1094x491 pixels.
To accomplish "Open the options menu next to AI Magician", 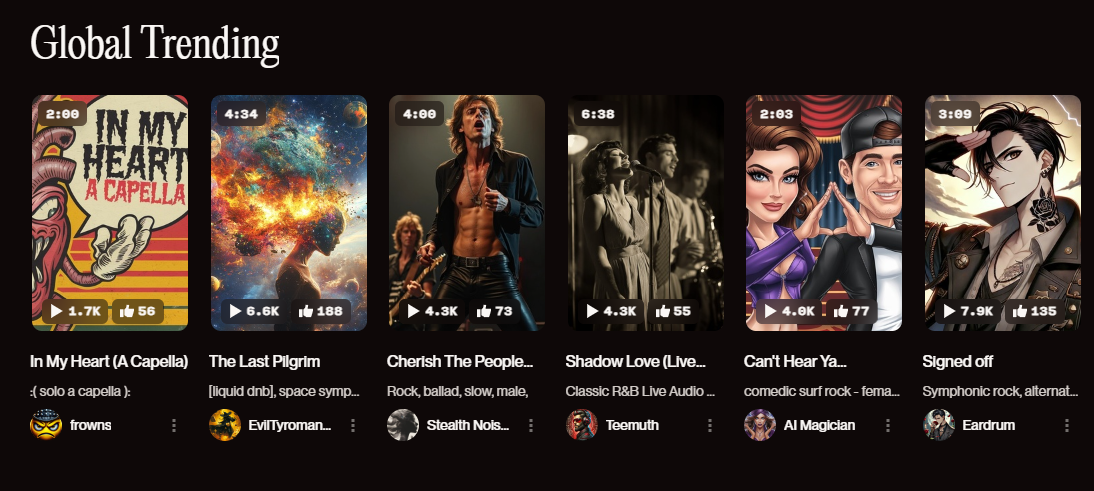I will coord(888,425).
